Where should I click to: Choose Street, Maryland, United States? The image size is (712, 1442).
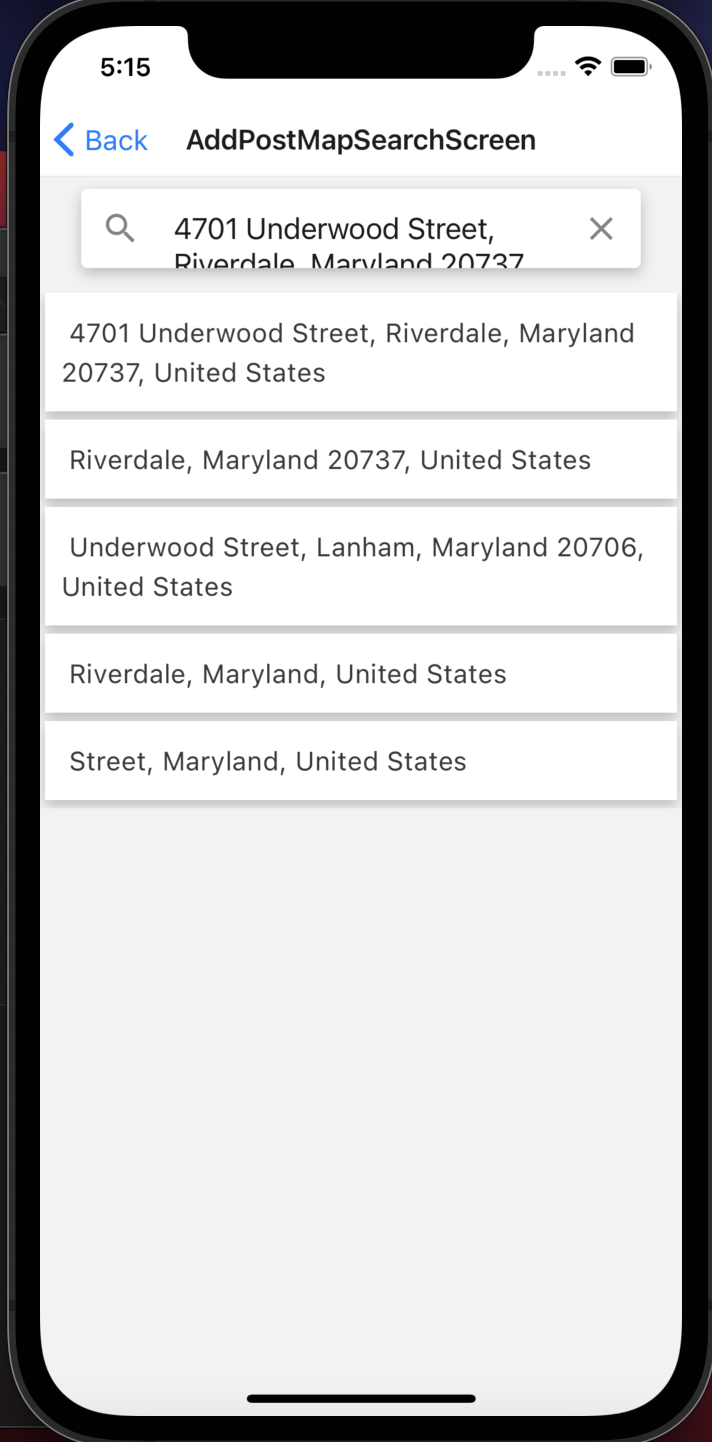click(x=360, y=761)
